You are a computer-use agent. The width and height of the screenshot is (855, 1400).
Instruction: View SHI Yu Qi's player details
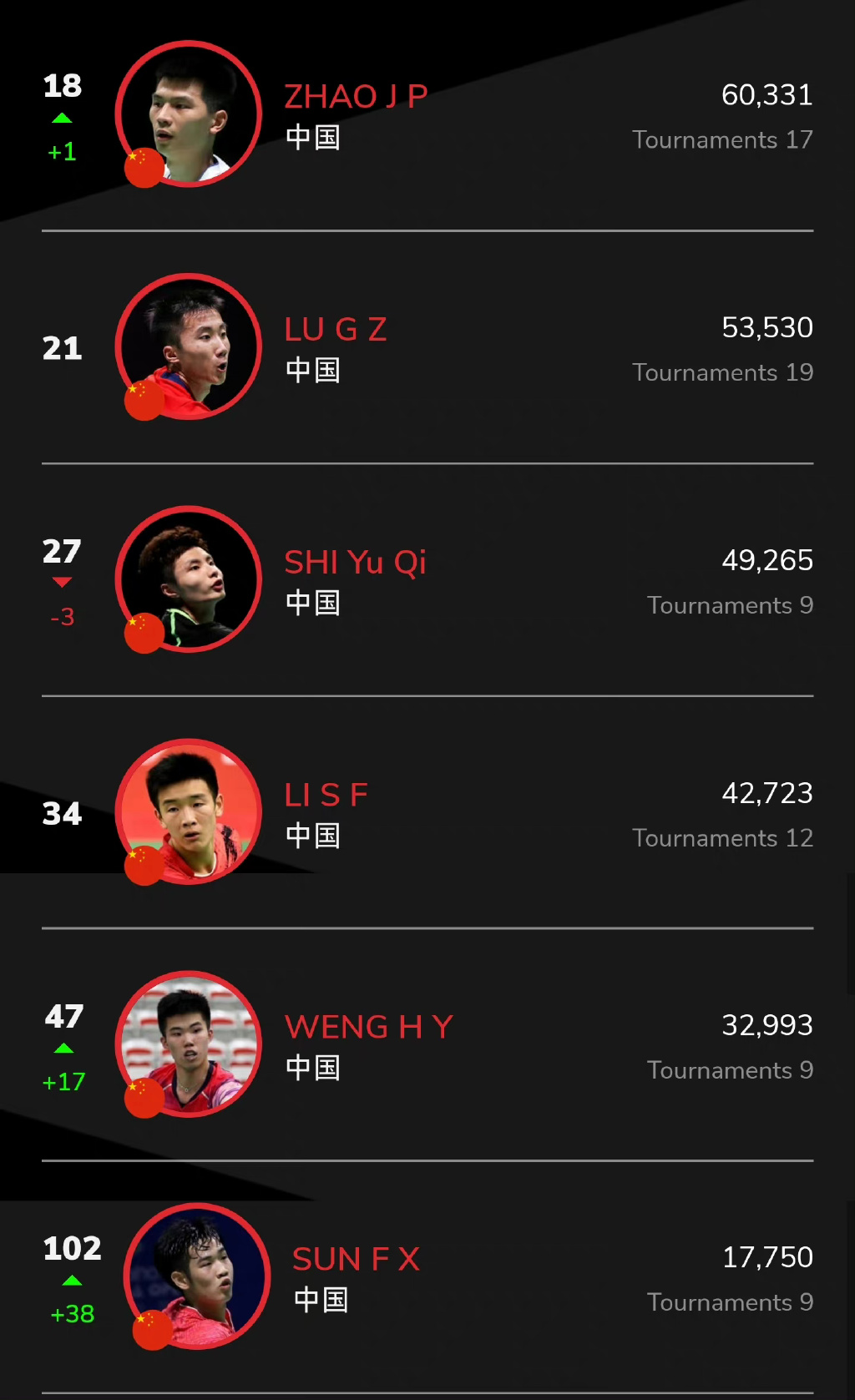355,563
